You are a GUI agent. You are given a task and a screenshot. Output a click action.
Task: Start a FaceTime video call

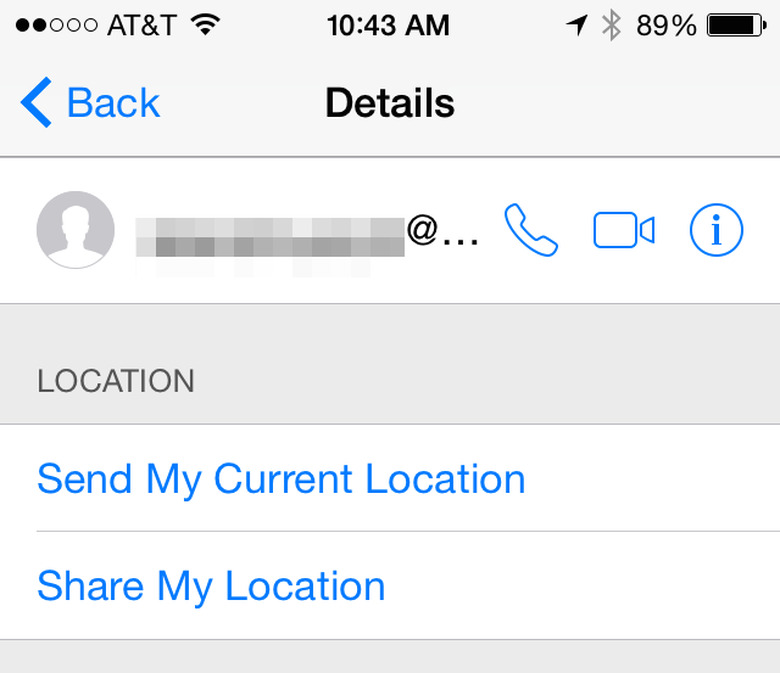624,231
